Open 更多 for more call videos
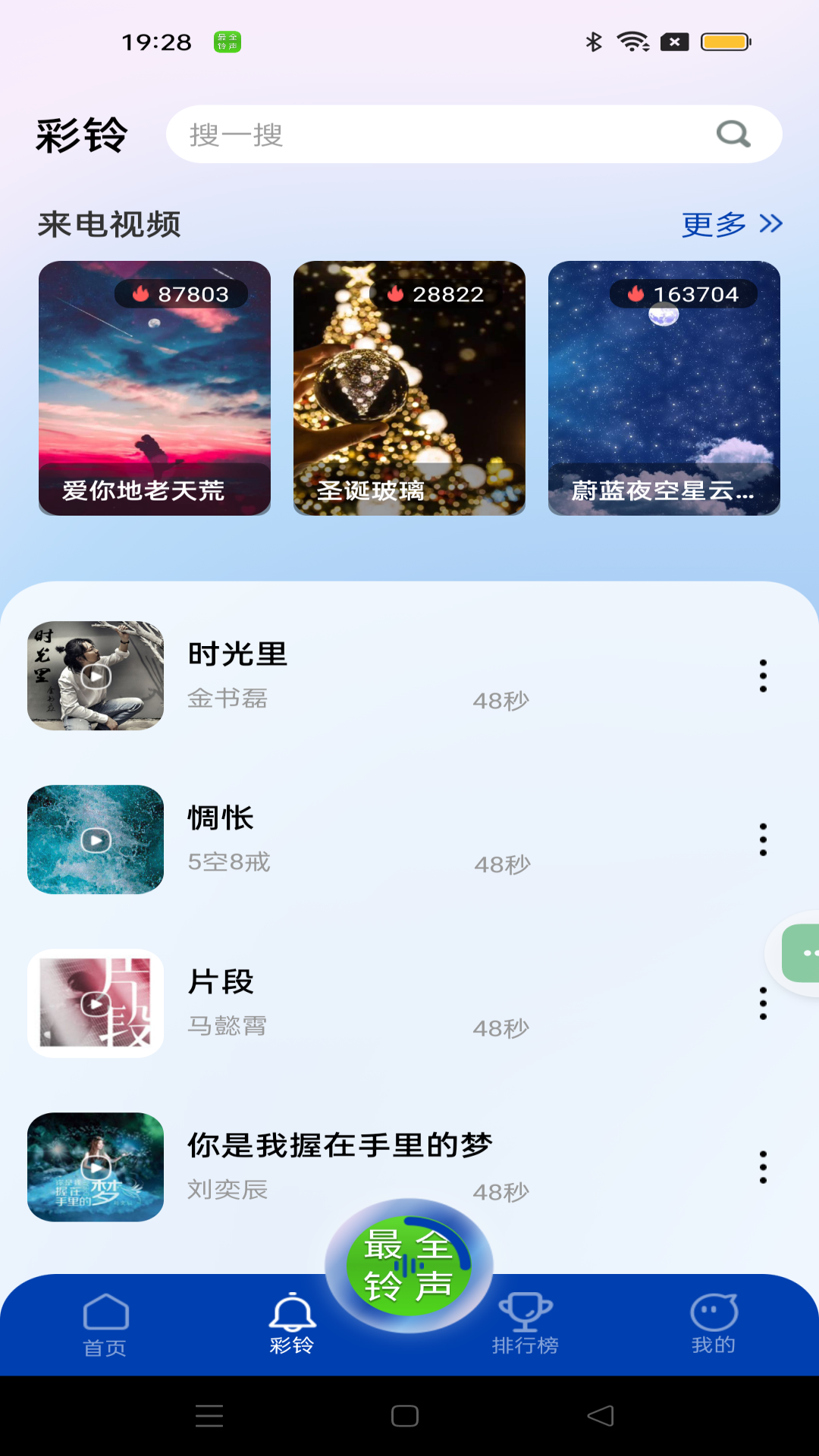The width and height of the screenshot is (819, 1456). pos(731,224)
